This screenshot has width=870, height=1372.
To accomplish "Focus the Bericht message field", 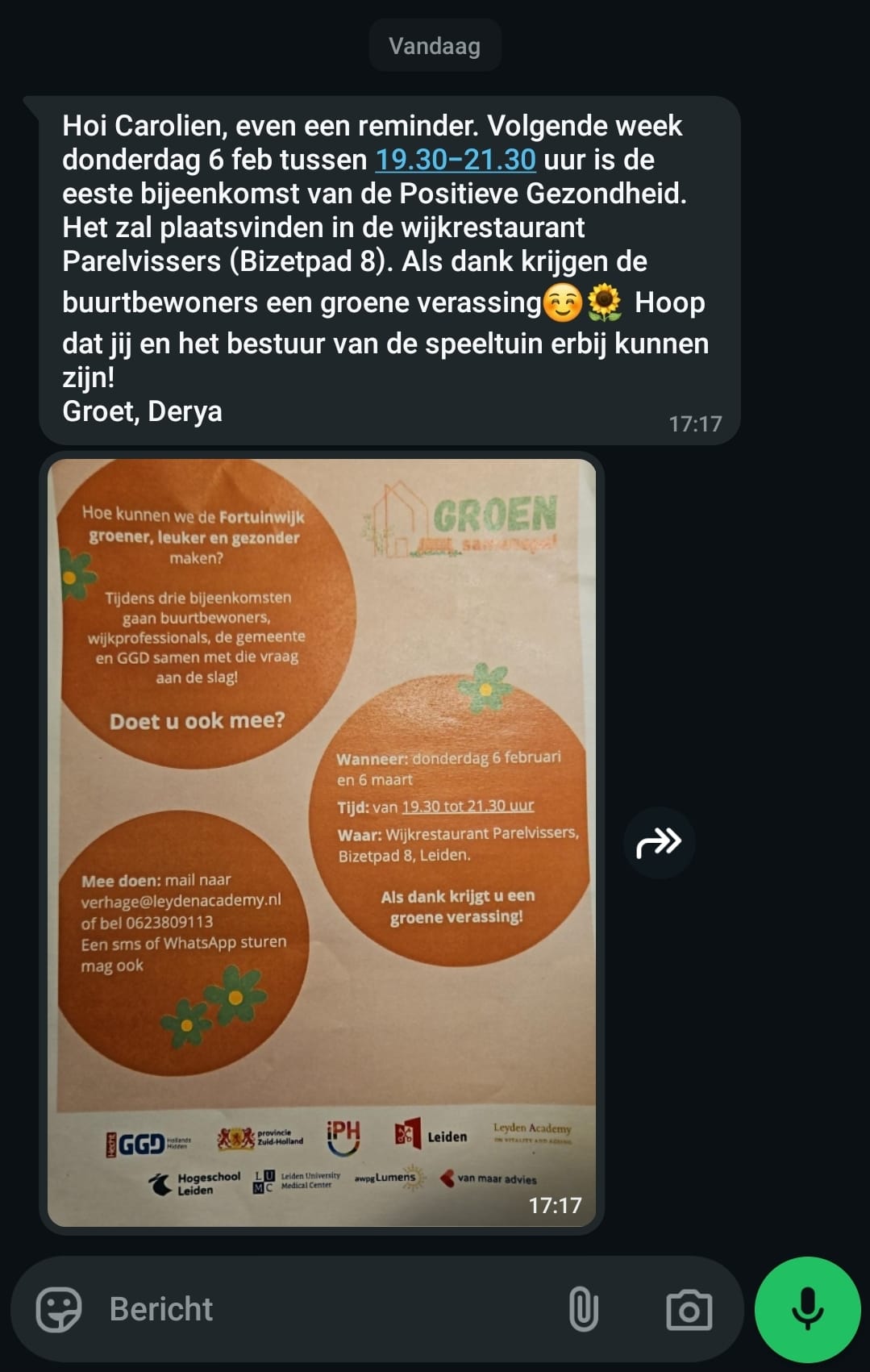I will click(323, 1309).
